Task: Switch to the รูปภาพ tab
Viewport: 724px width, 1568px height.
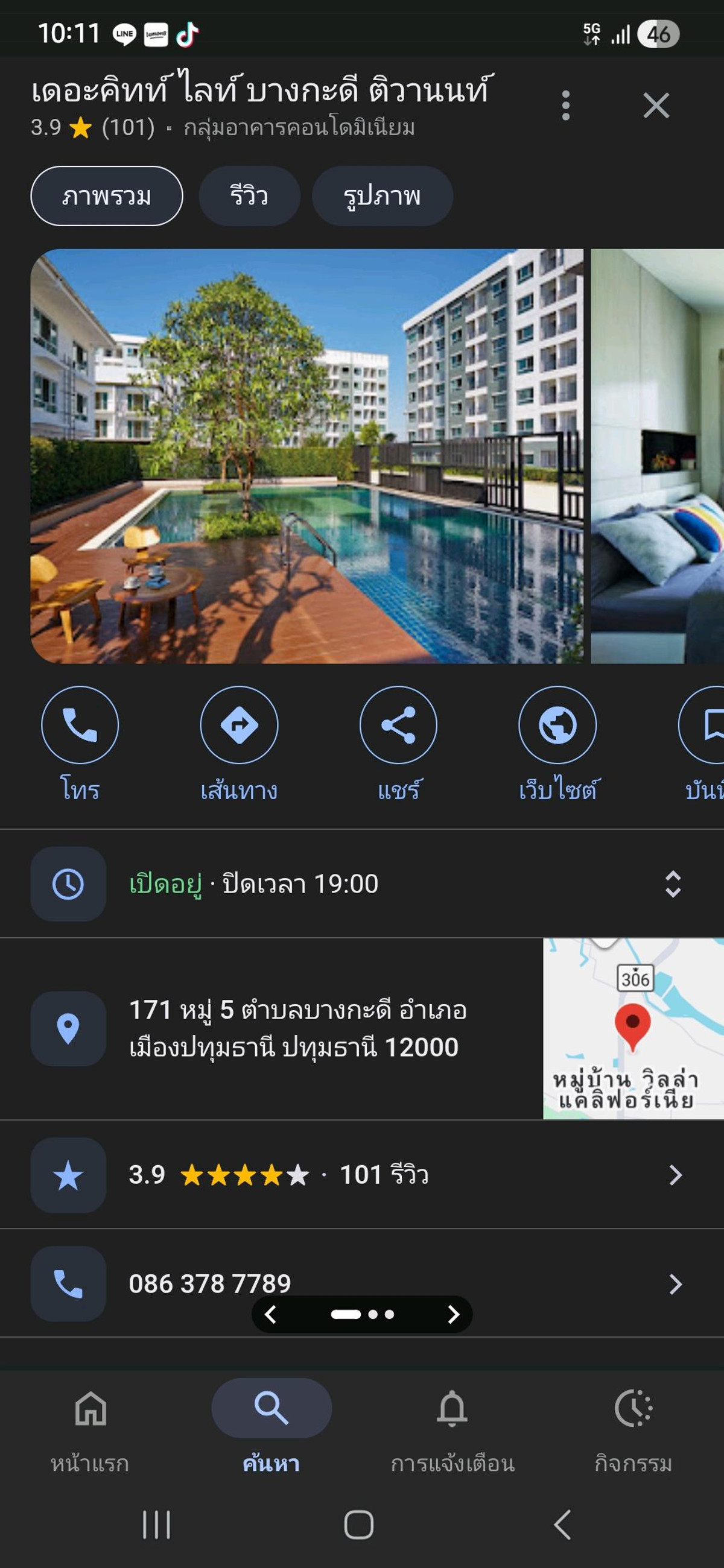Action: [382, 196]
